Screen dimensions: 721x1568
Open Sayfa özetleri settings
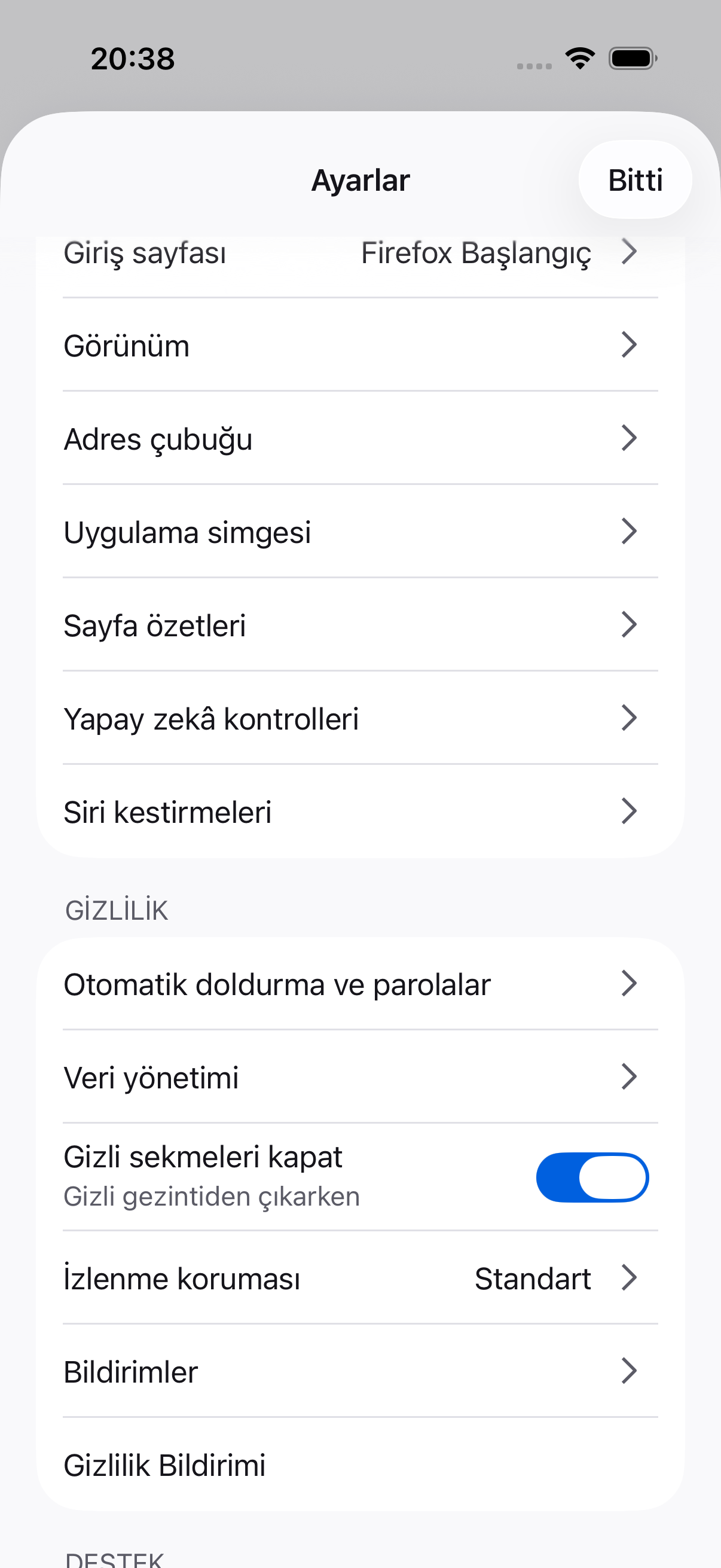[360, 625]
